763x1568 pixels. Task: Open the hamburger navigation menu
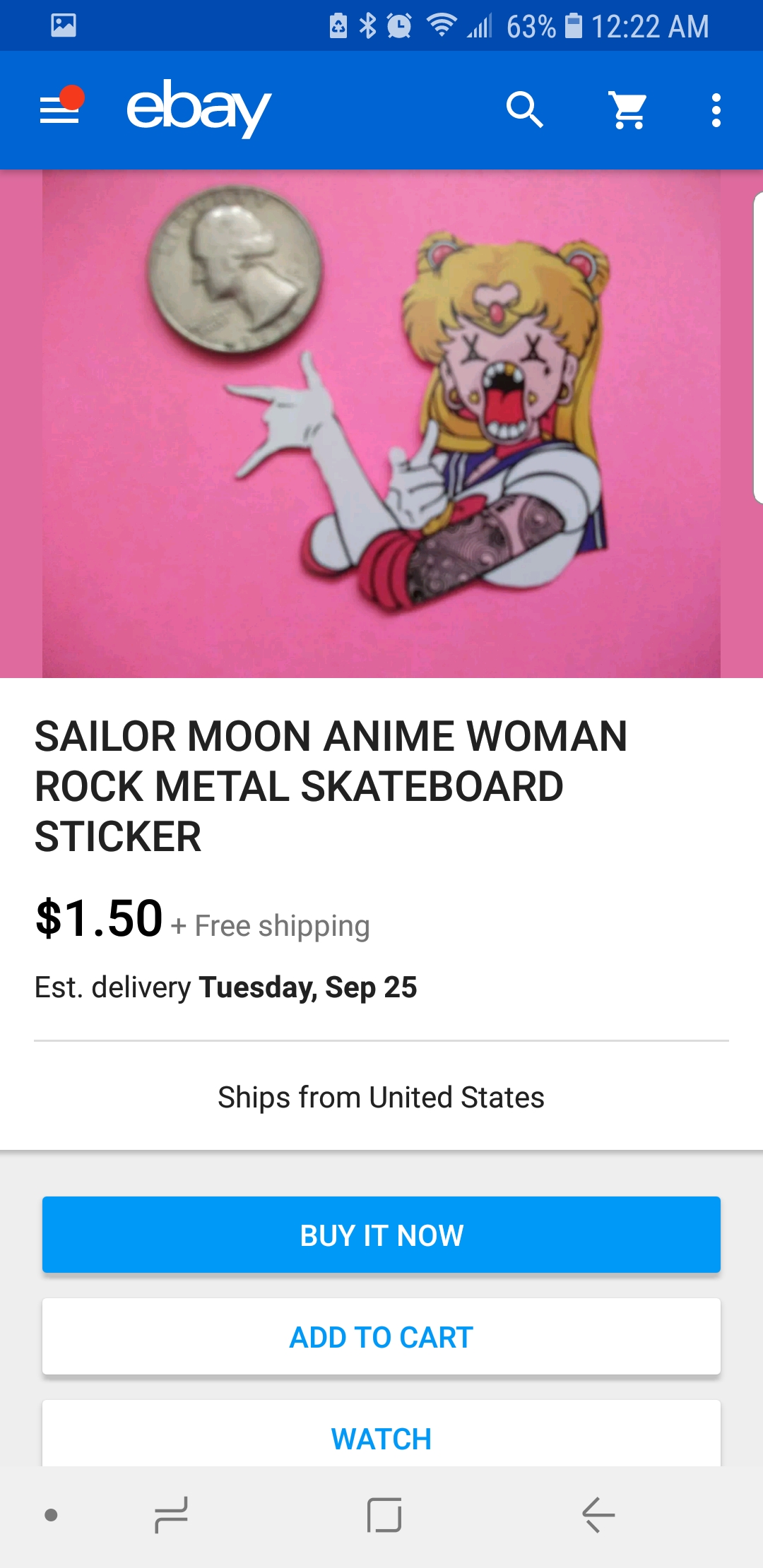pos(60,110)
